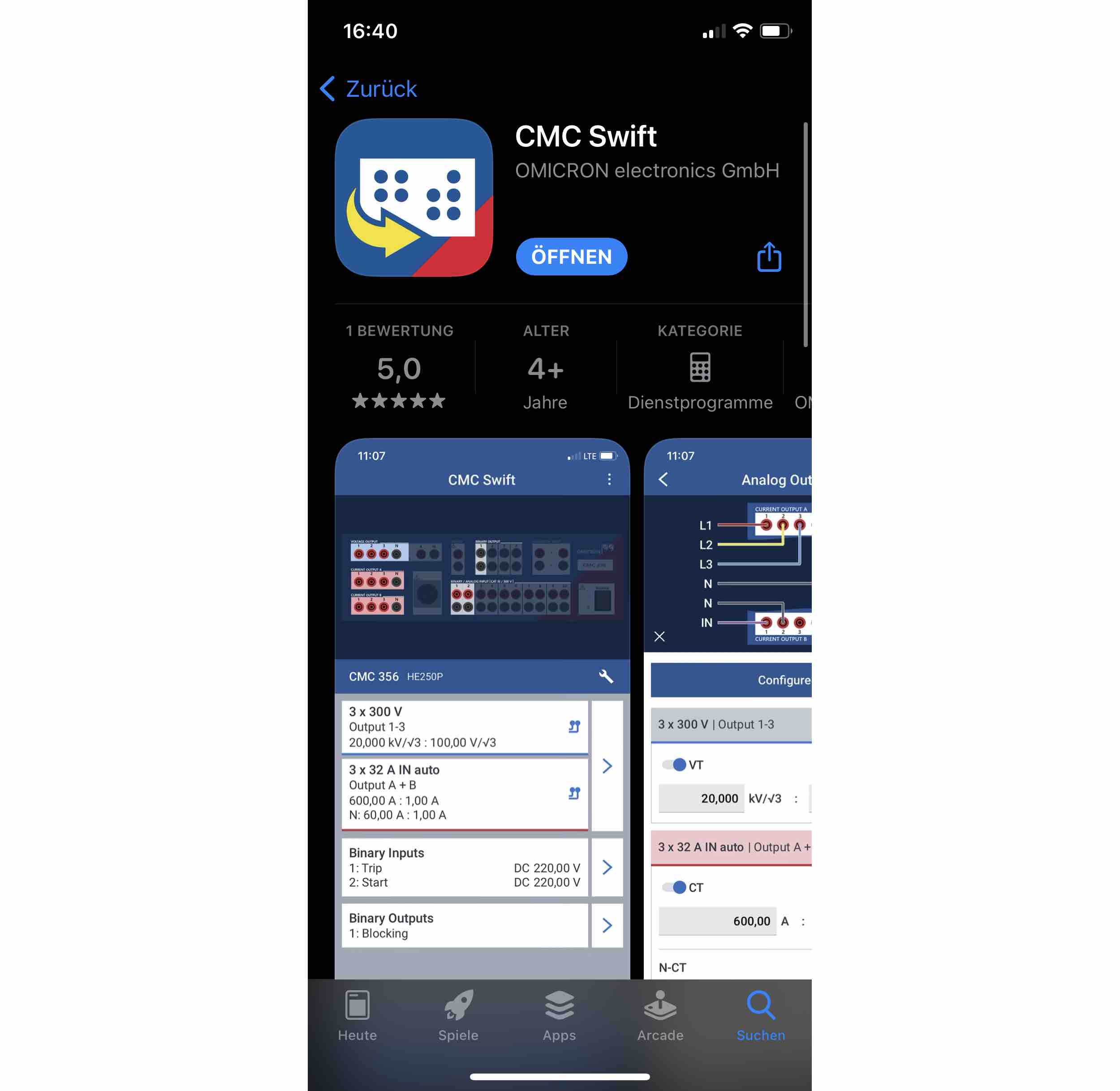Share the CMC Swift app
This screenshot has height=1091, width=1120.
click(769, 257)
